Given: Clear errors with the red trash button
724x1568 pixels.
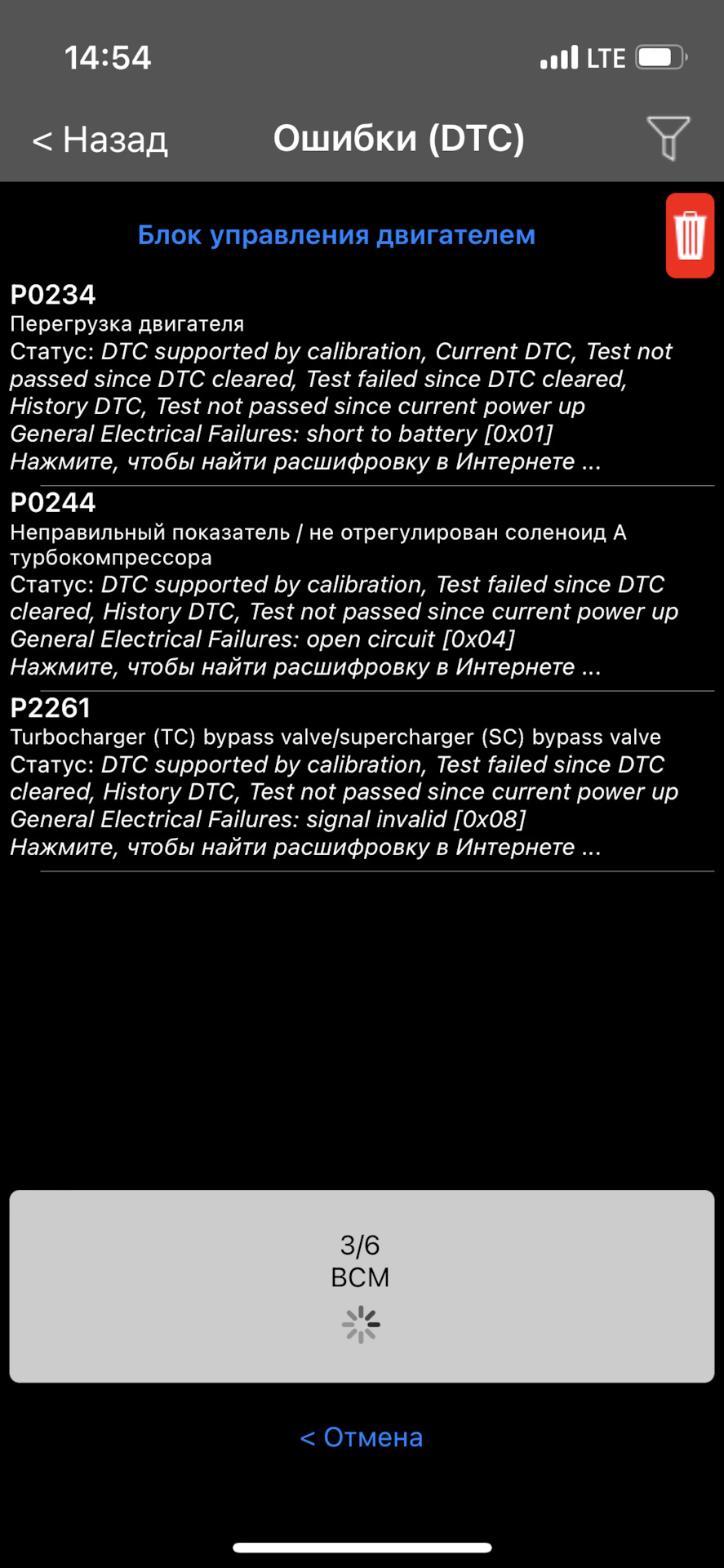Looking at the screenshot, I should (x=690, y=236).
